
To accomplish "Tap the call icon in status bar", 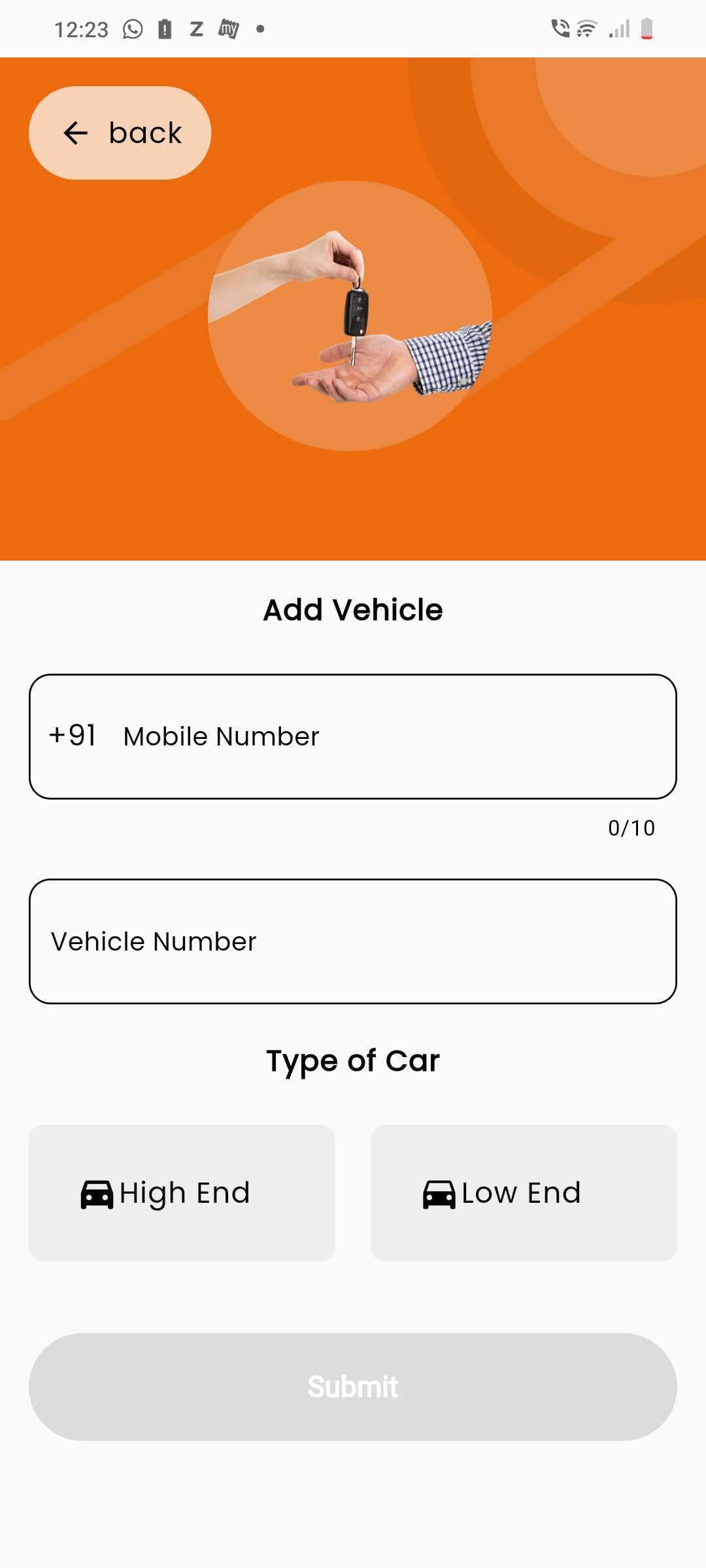I will point(559,27).
